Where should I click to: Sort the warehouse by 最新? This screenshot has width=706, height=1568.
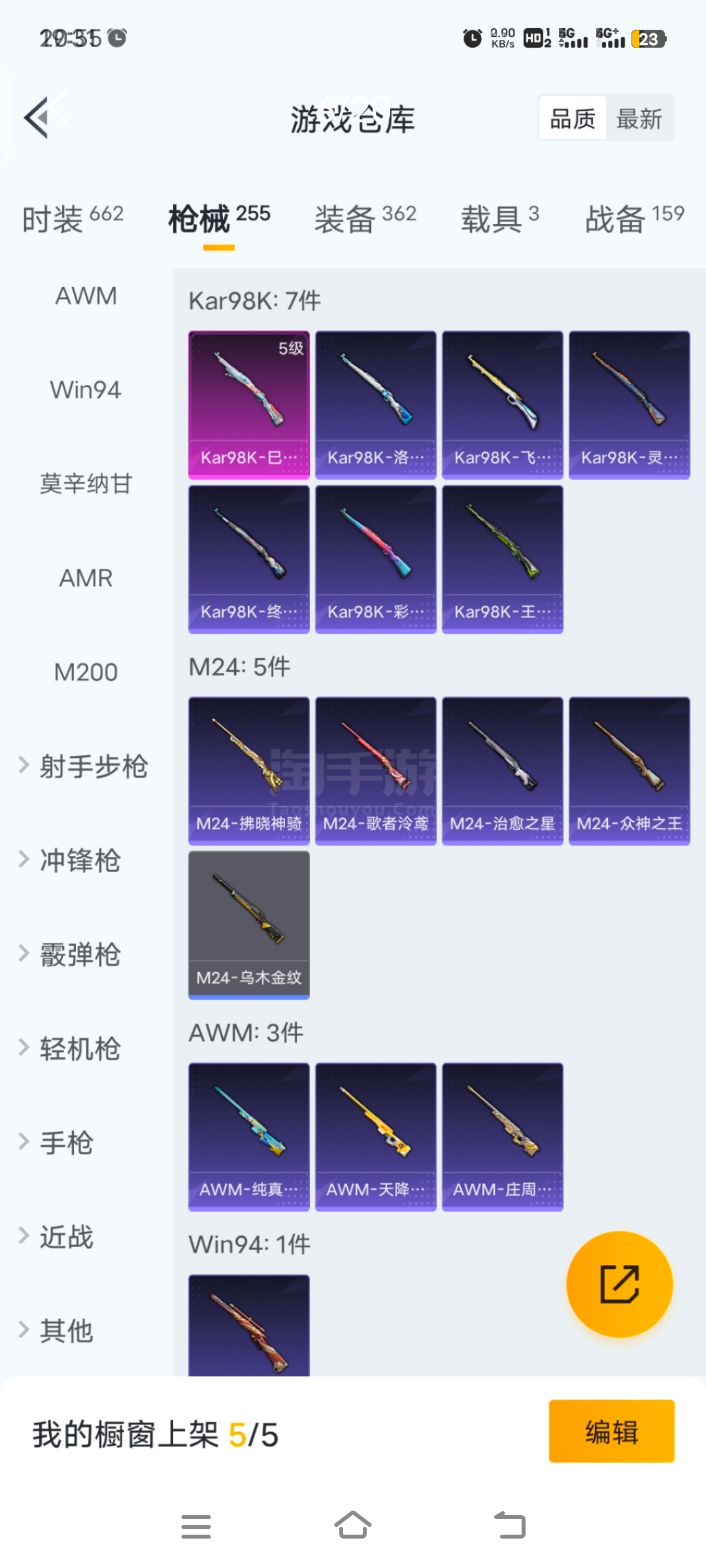click(639, 119)
